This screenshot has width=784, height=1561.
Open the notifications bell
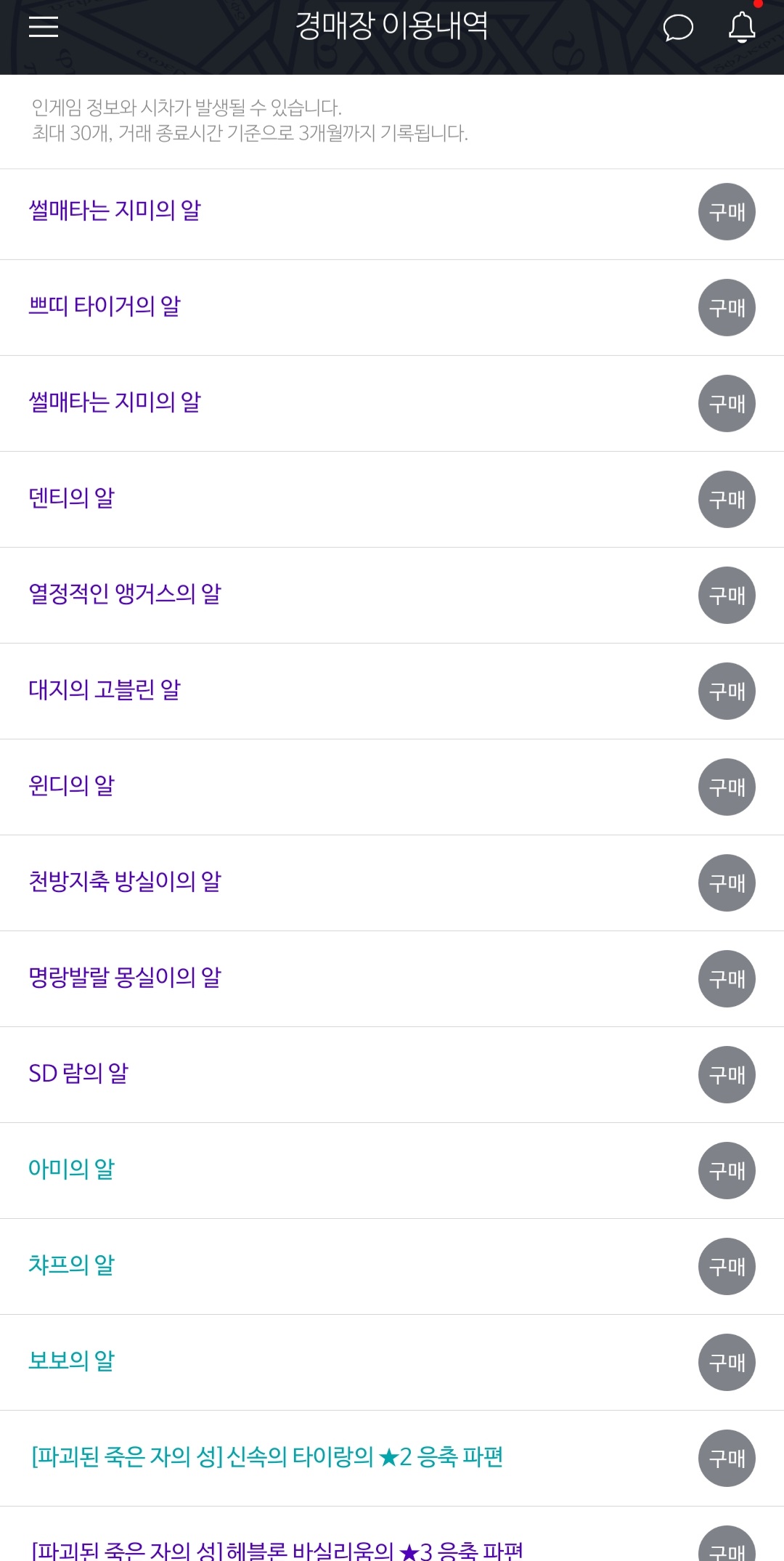pyautogui.click(x=742, y=28)
